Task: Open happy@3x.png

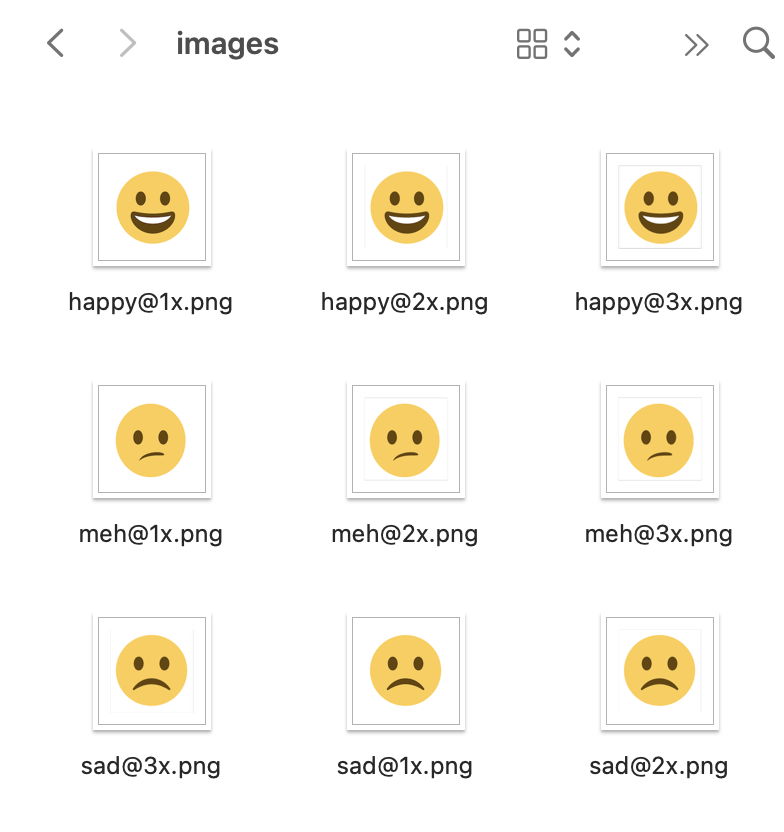Action: 660,208
